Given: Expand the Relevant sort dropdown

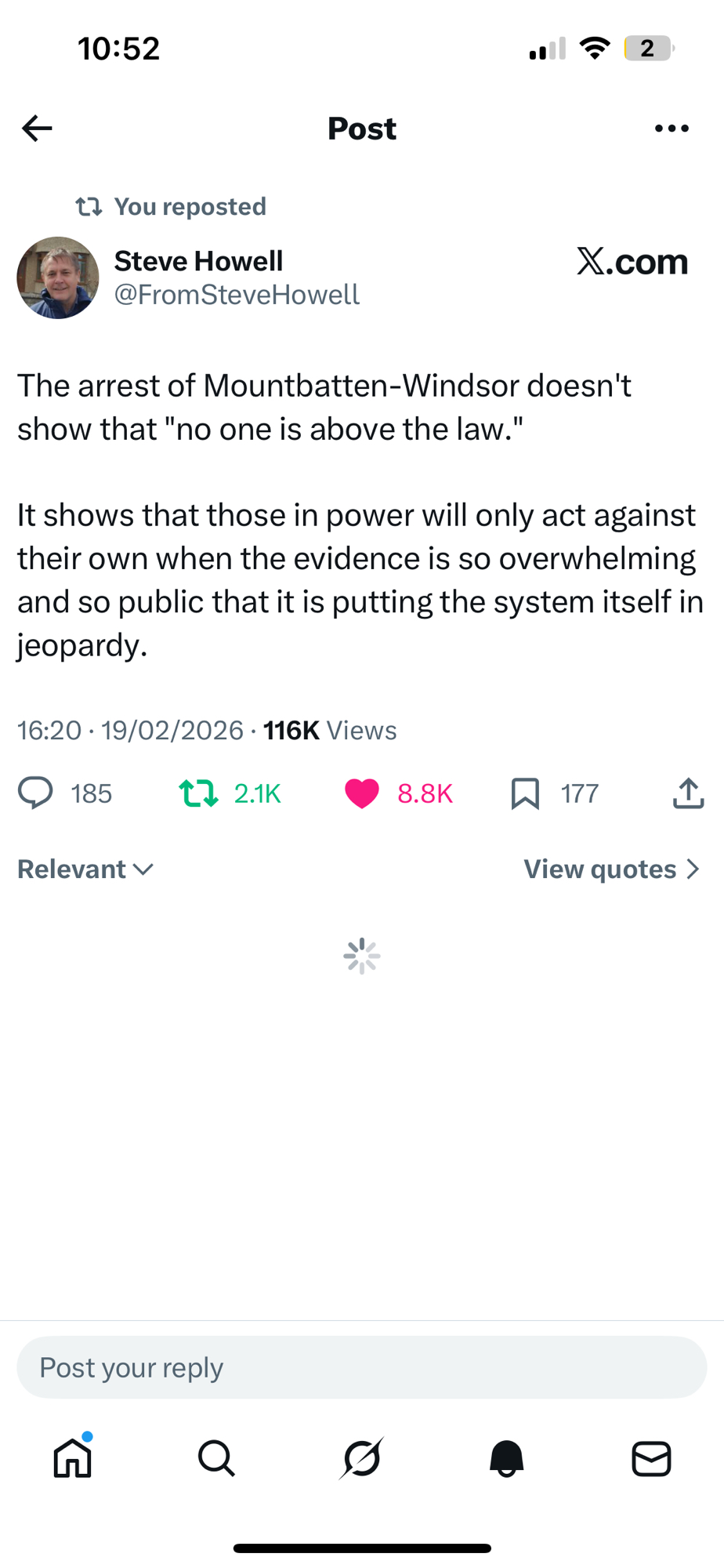Looking at the screenshot, I should point(85,869).
